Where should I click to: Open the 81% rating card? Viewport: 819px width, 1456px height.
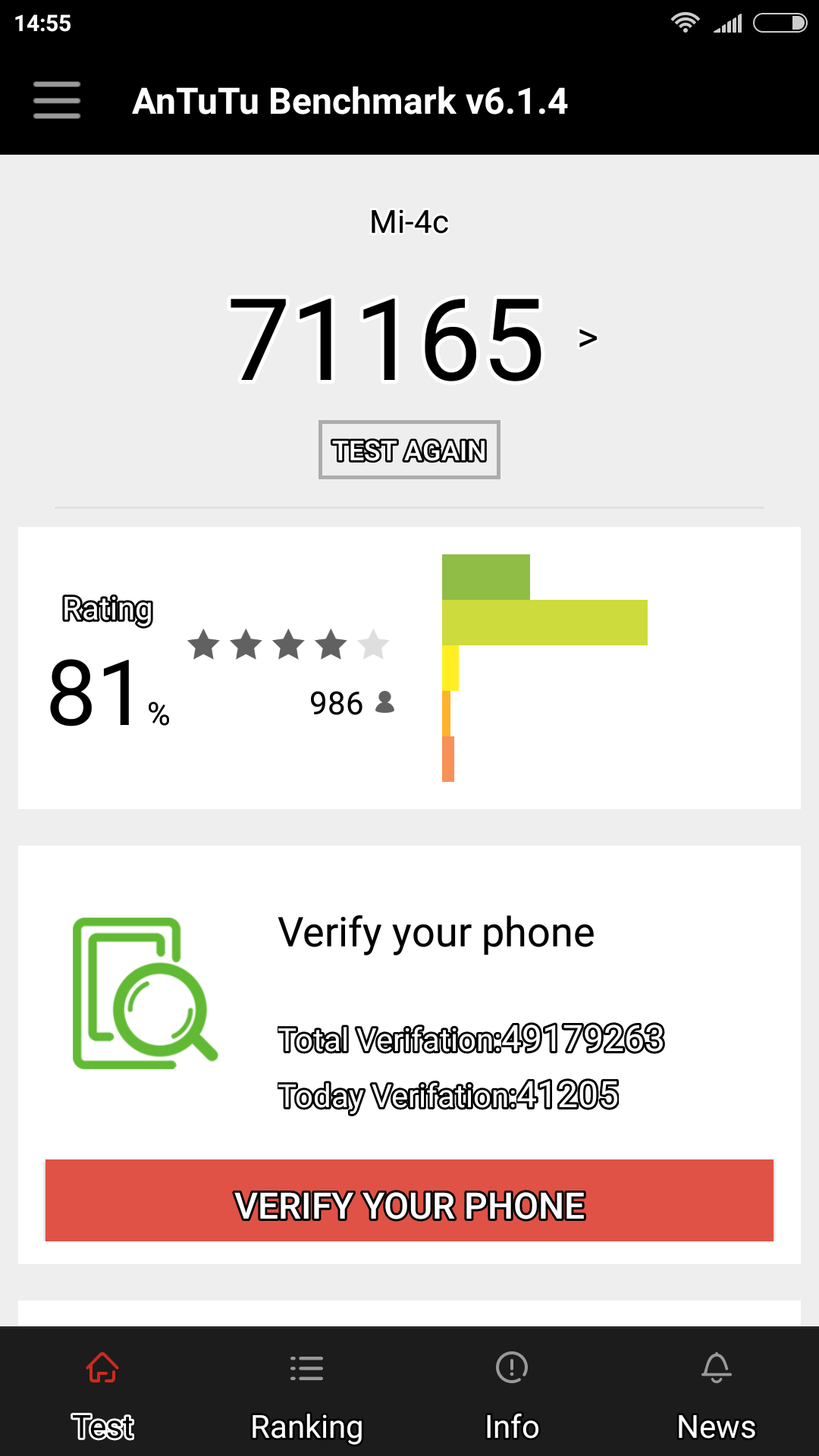(x=409, y=668)
